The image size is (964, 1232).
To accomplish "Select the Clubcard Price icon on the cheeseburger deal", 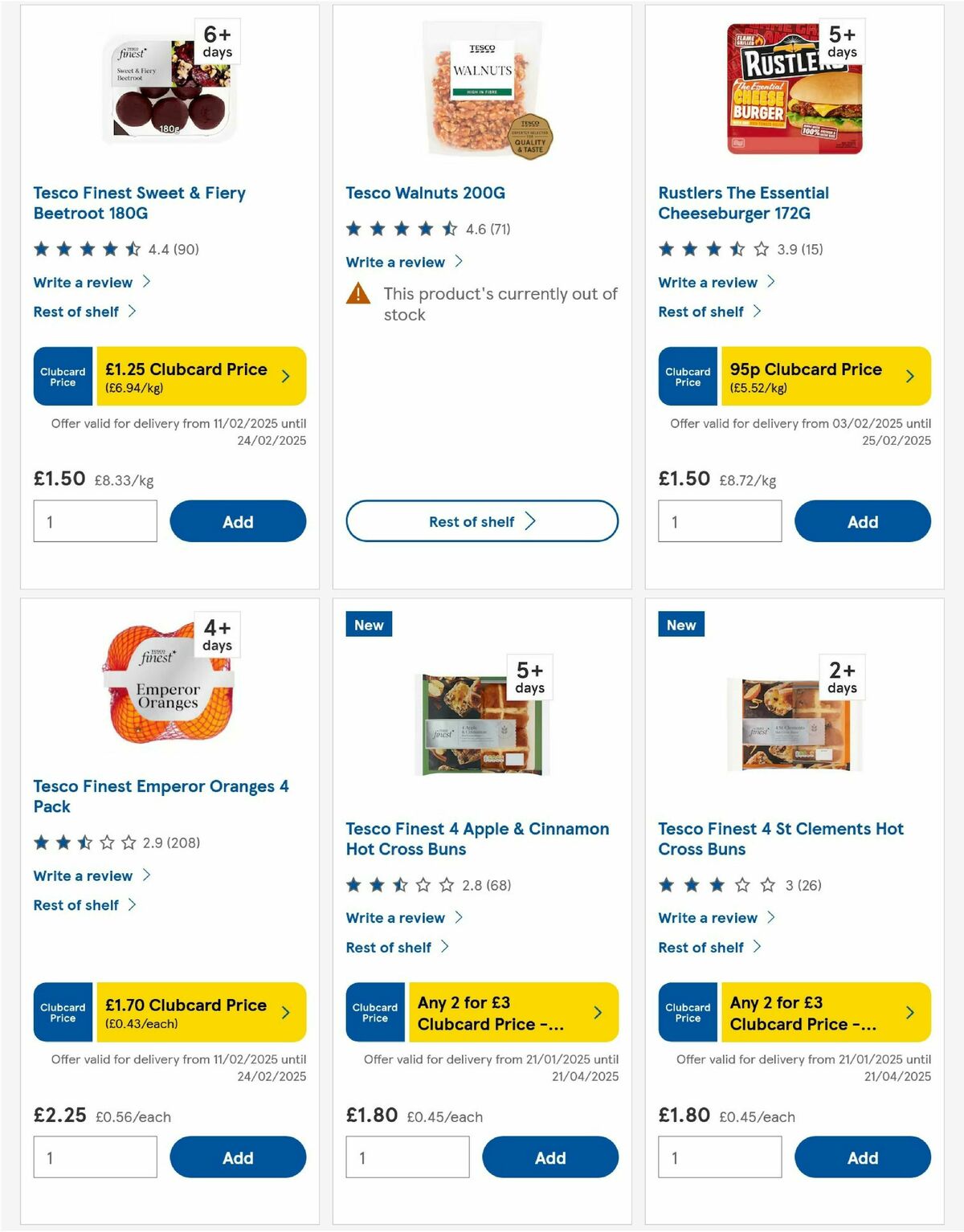I will click(688, 376).
